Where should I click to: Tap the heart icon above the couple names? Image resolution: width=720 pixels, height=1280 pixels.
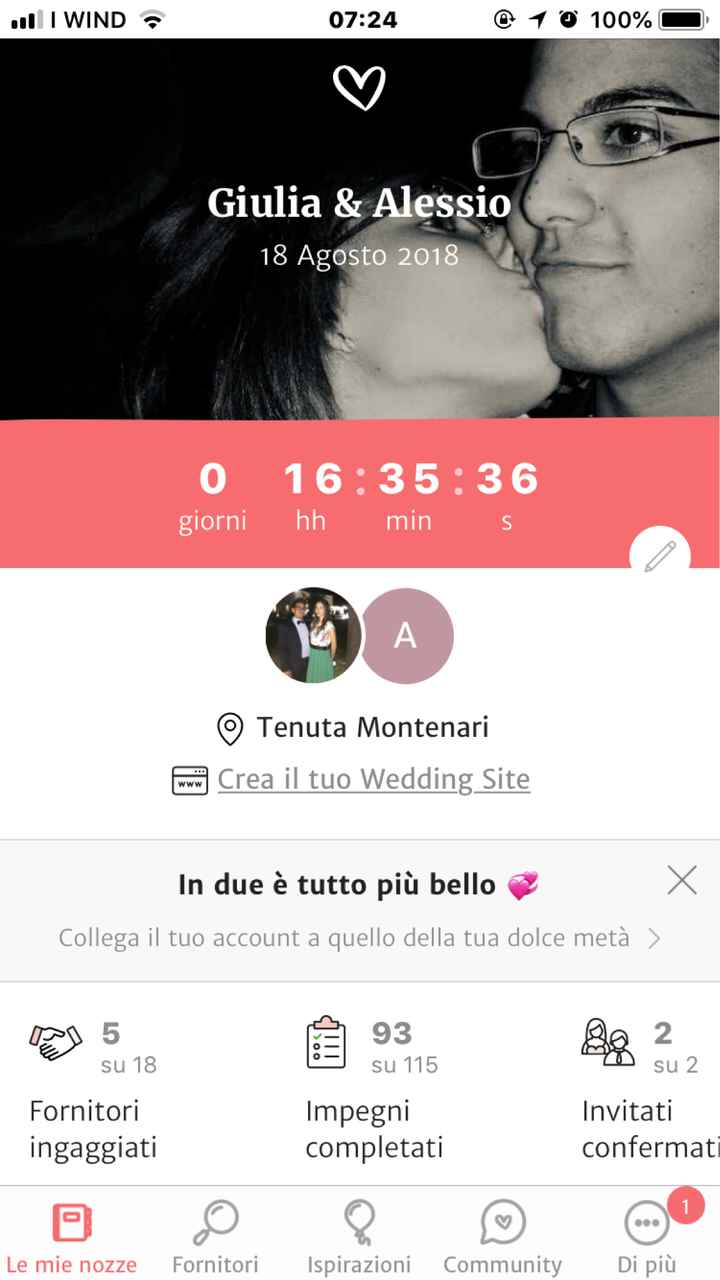point(360,87)
